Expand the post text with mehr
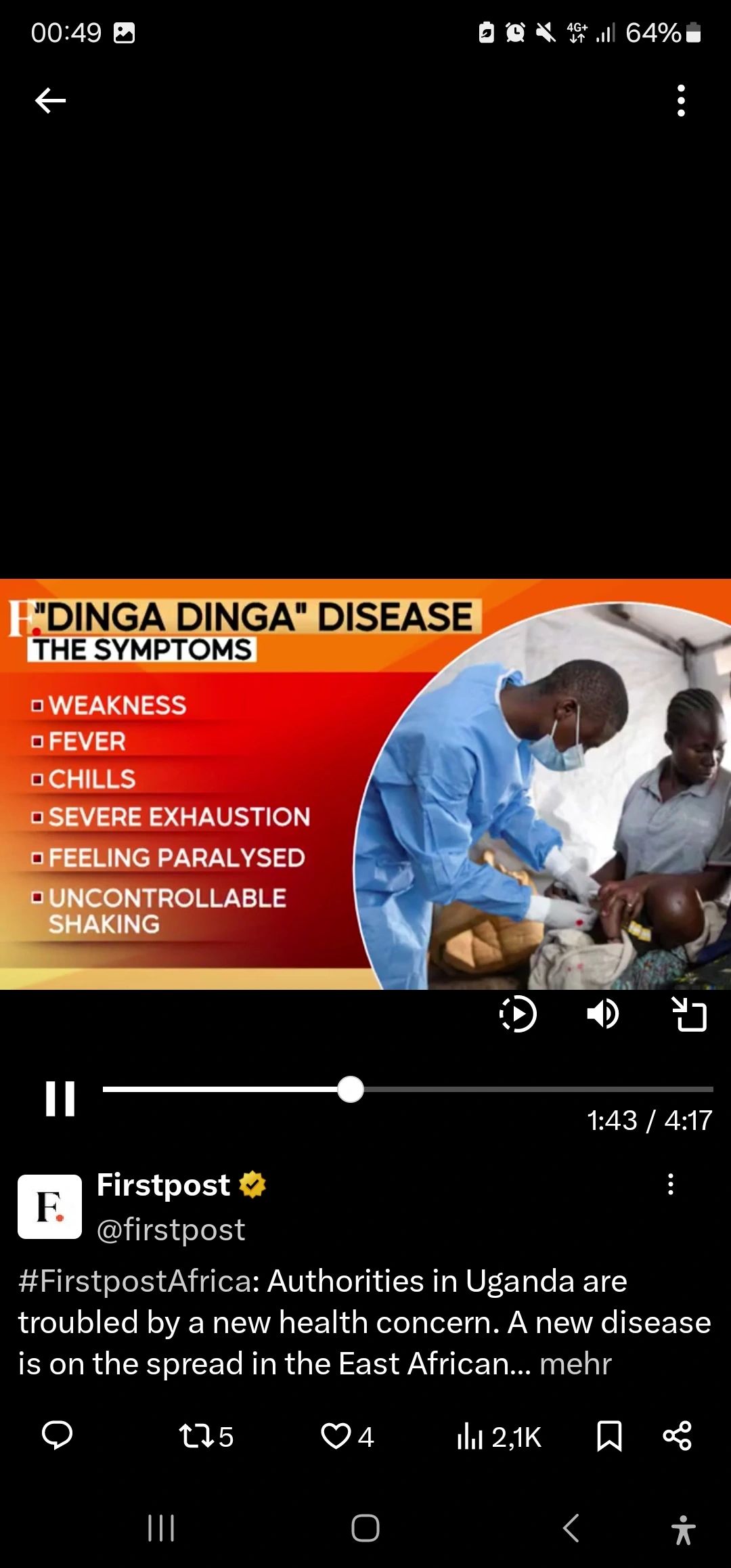 575,1364
